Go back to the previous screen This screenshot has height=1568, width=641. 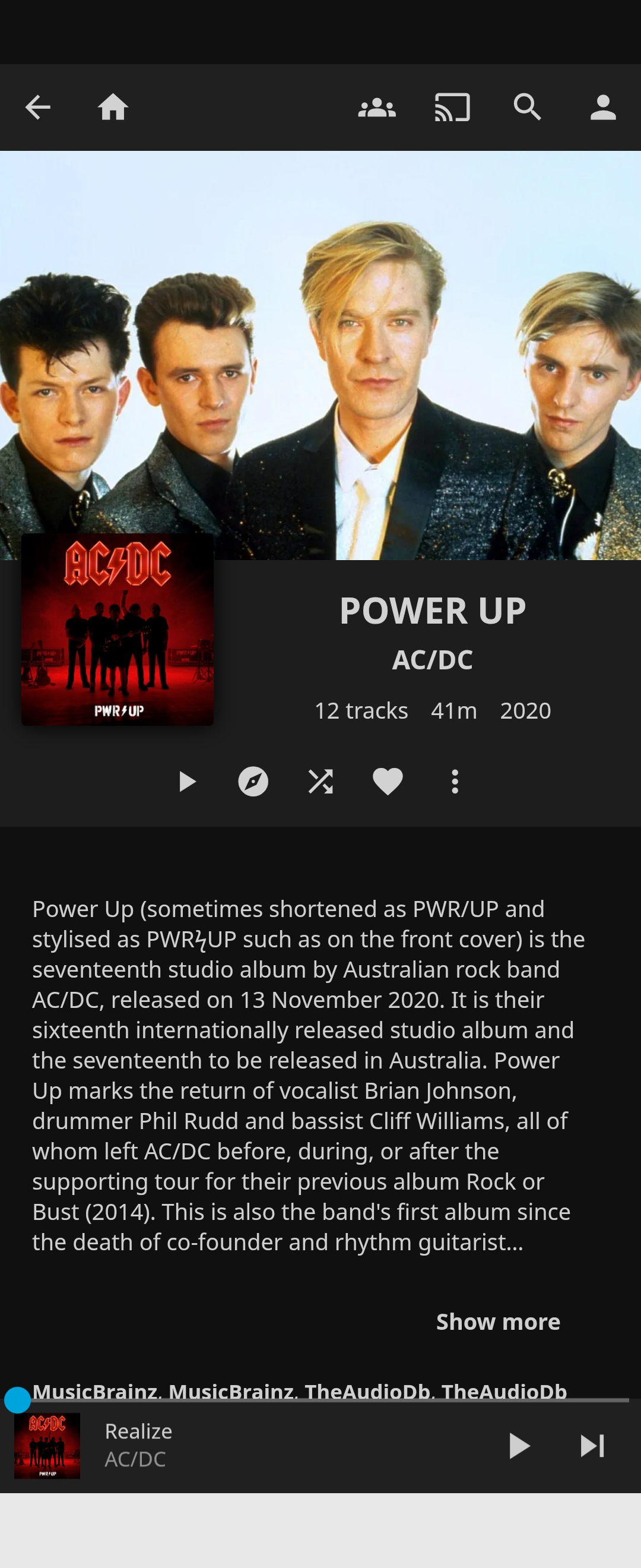click(x=38, y=108)
